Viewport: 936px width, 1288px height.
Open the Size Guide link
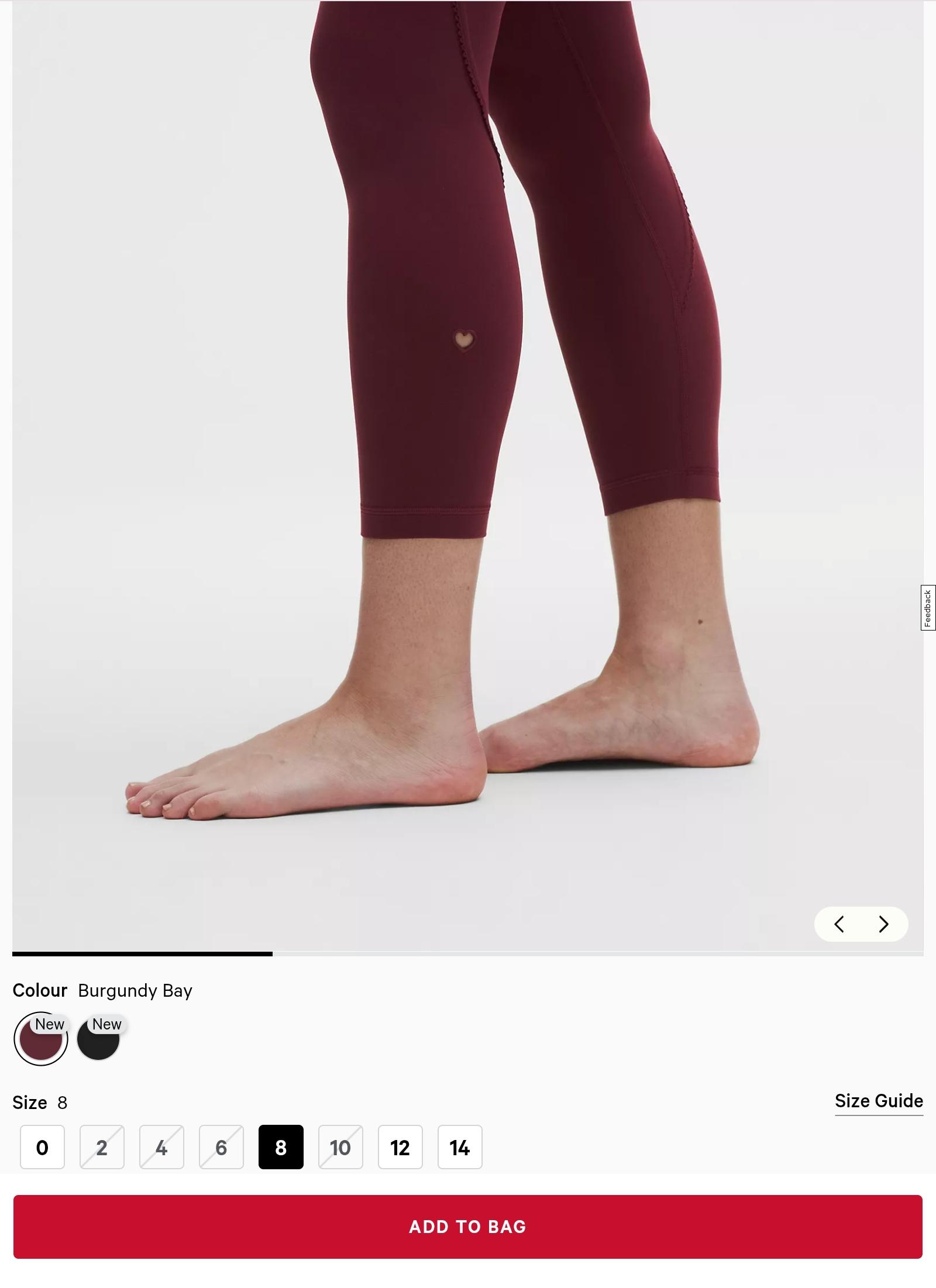click(879, 1101)
